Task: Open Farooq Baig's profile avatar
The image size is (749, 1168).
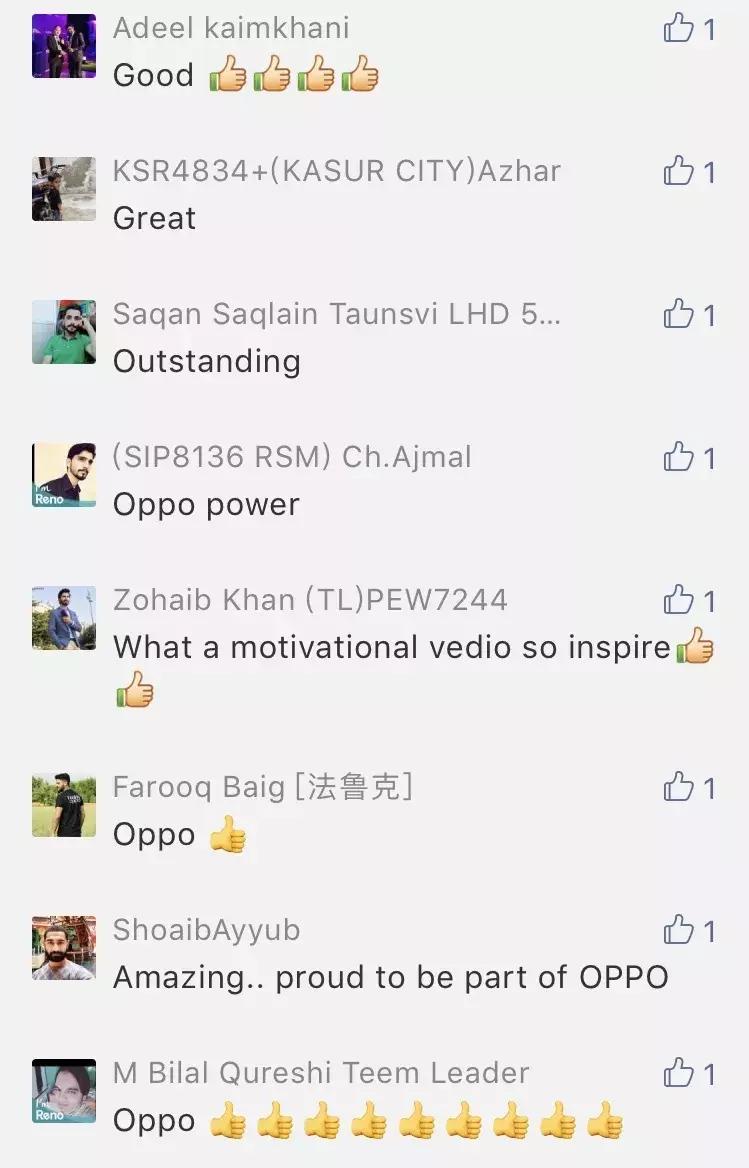Action: pos(64,805)
